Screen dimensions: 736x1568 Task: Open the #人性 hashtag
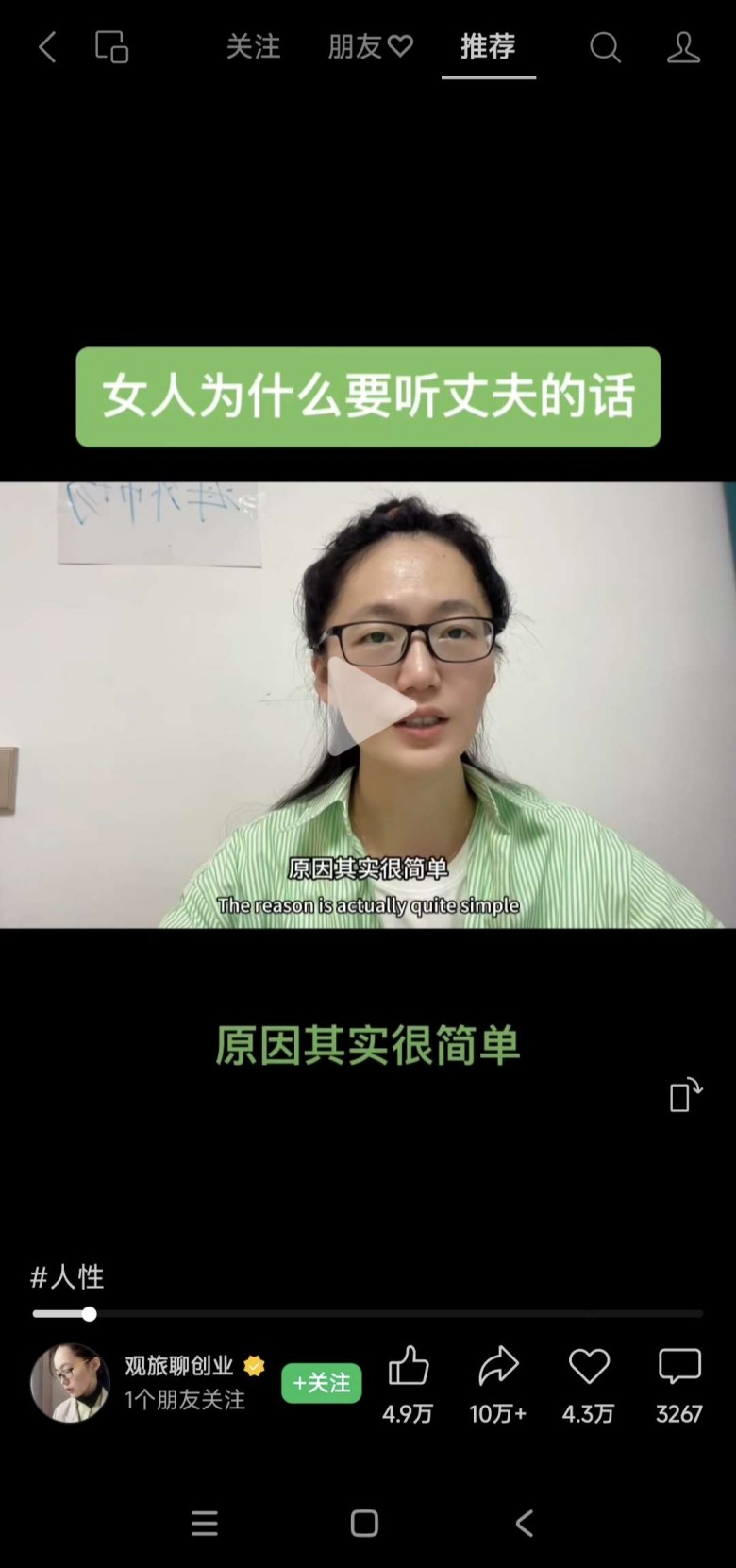click(67, 1277)
